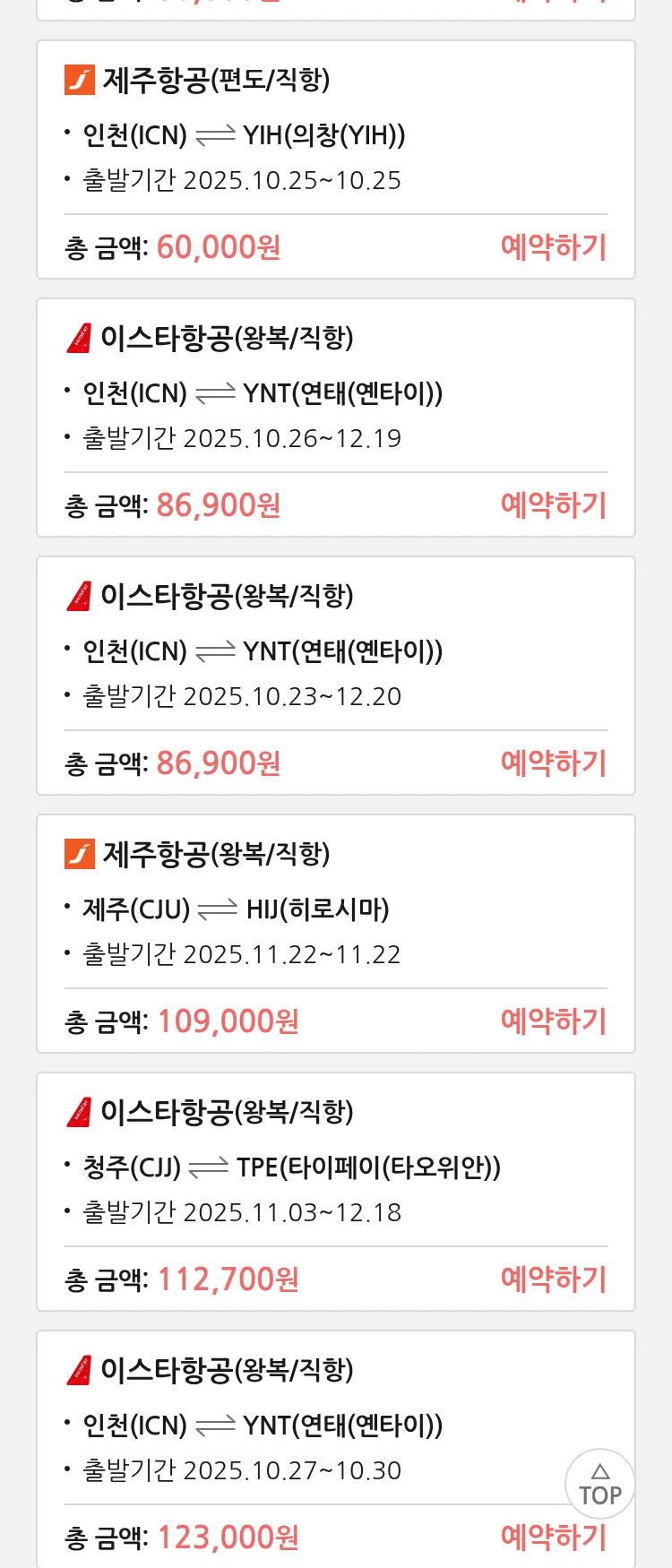Tap 예약하기 on the 연태 flight dated 2025.10.23~12.20
672x1568 pixels.
point(553,762)
